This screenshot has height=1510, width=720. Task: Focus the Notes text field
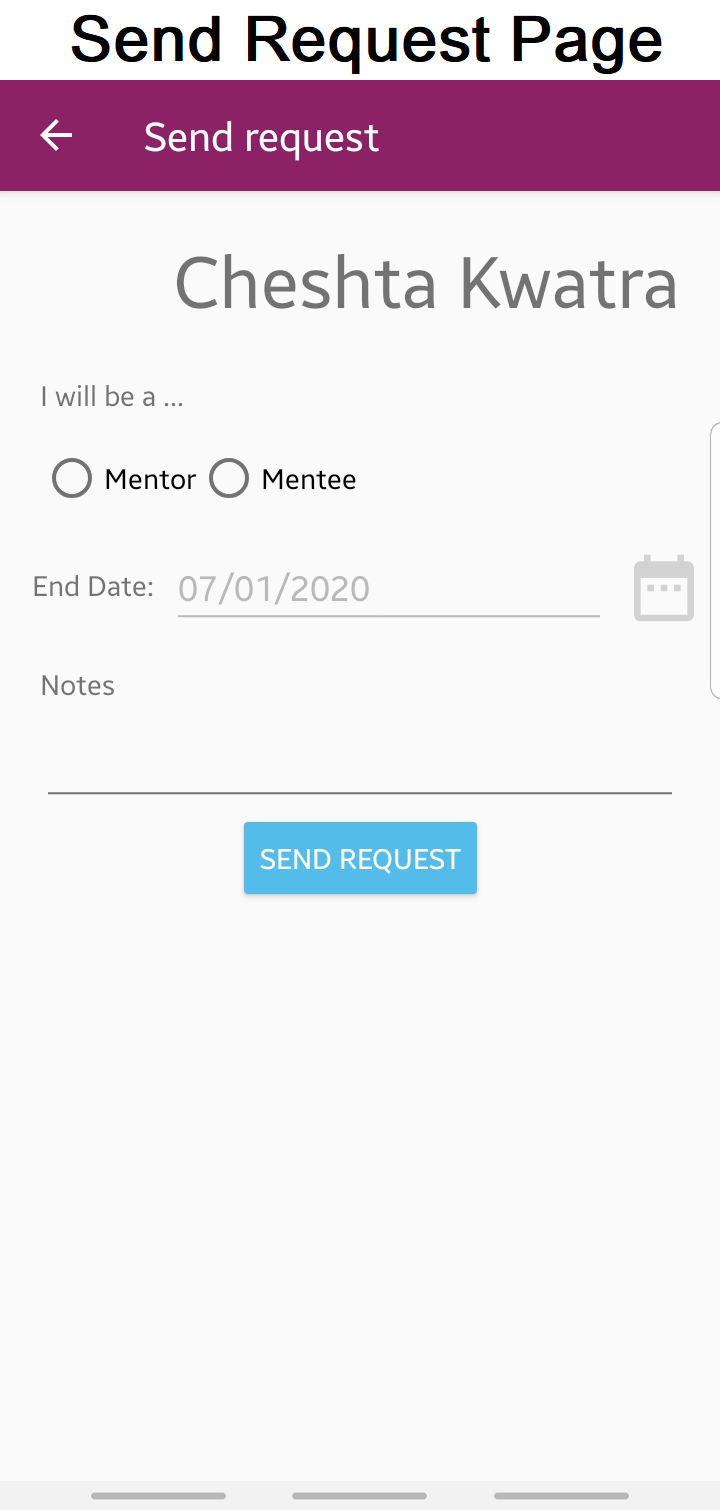[x=360, y=758]
